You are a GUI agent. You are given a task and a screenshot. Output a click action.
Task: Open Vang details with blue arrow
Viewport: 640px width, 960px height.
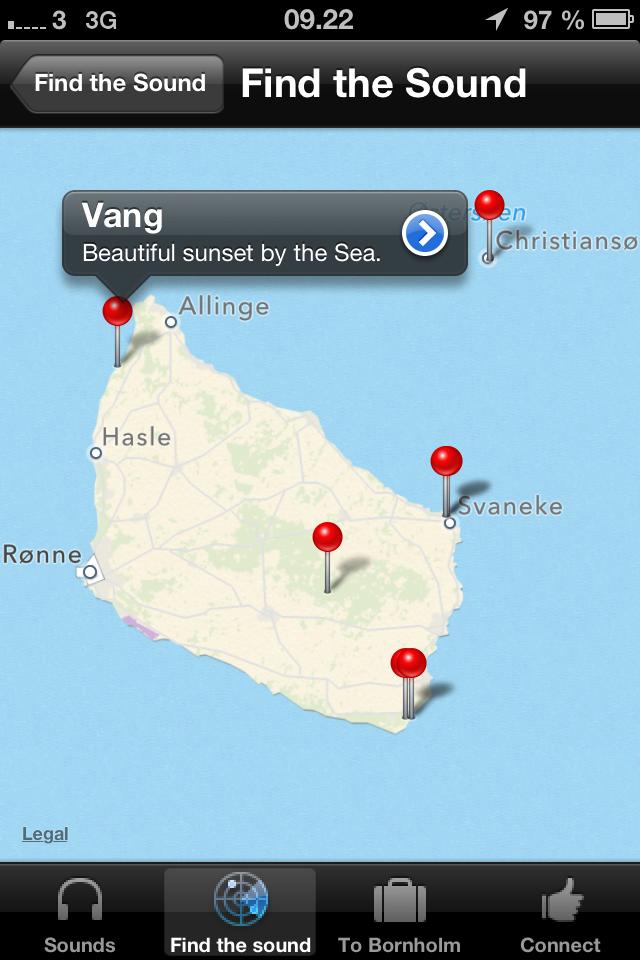pyautogui.click(x=424, y=234)
